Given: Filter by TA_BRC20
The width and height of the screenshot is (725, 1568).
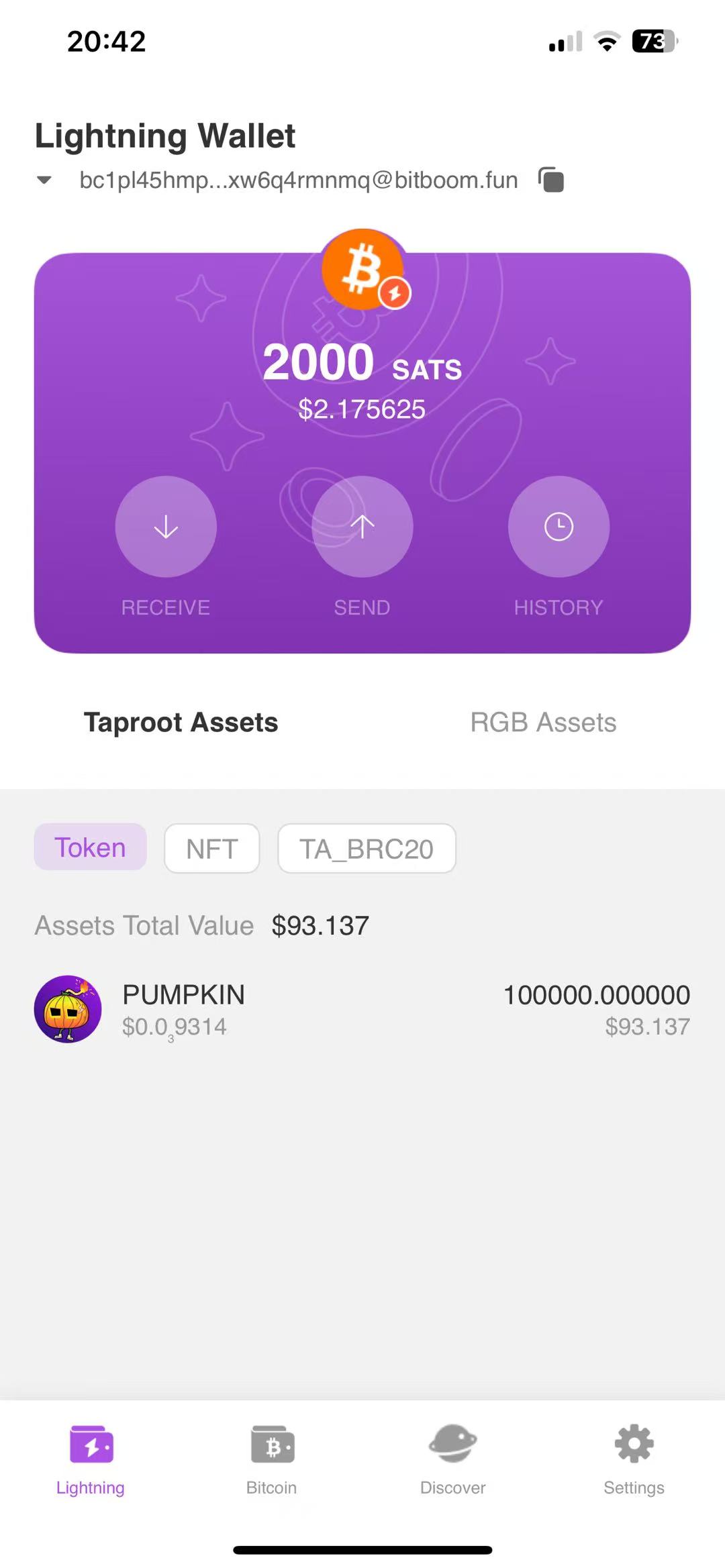Looking at the screenshot, I should [x=367, y=849].
